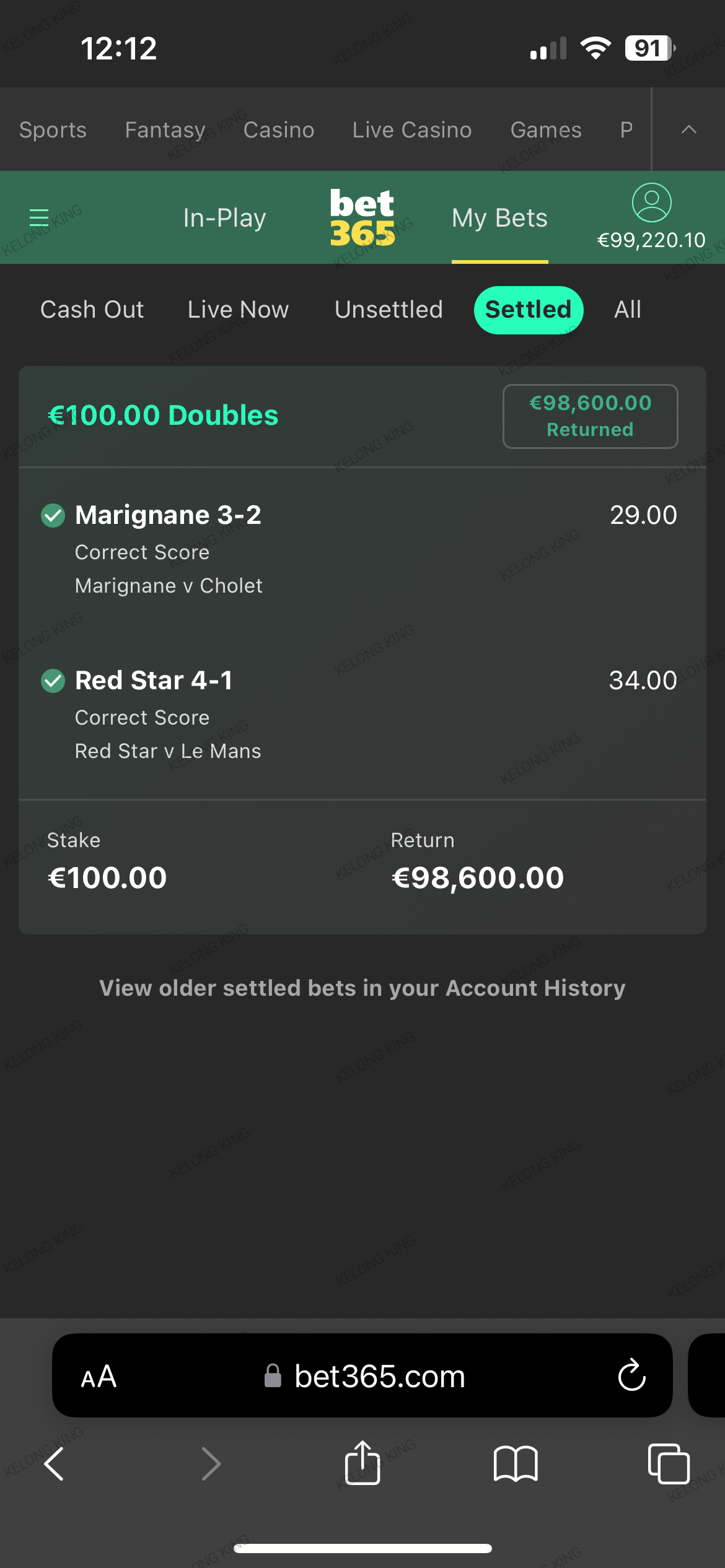Tap the bet365 logo
The height and width of the screenshot is (1568, 725).
(362, 218)
